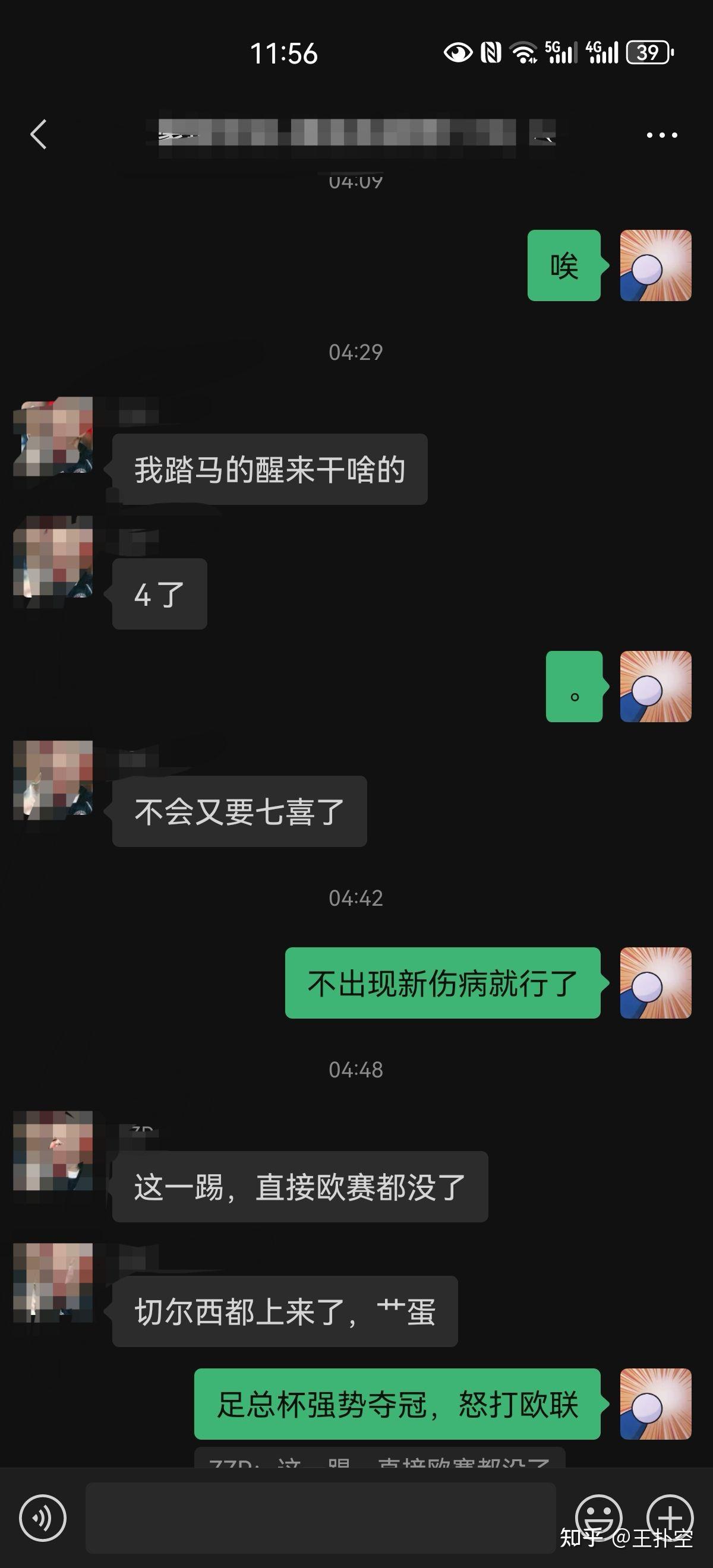713x1568 pixels.
Task: Focus the message text field
Action: tap(321, 1518)
